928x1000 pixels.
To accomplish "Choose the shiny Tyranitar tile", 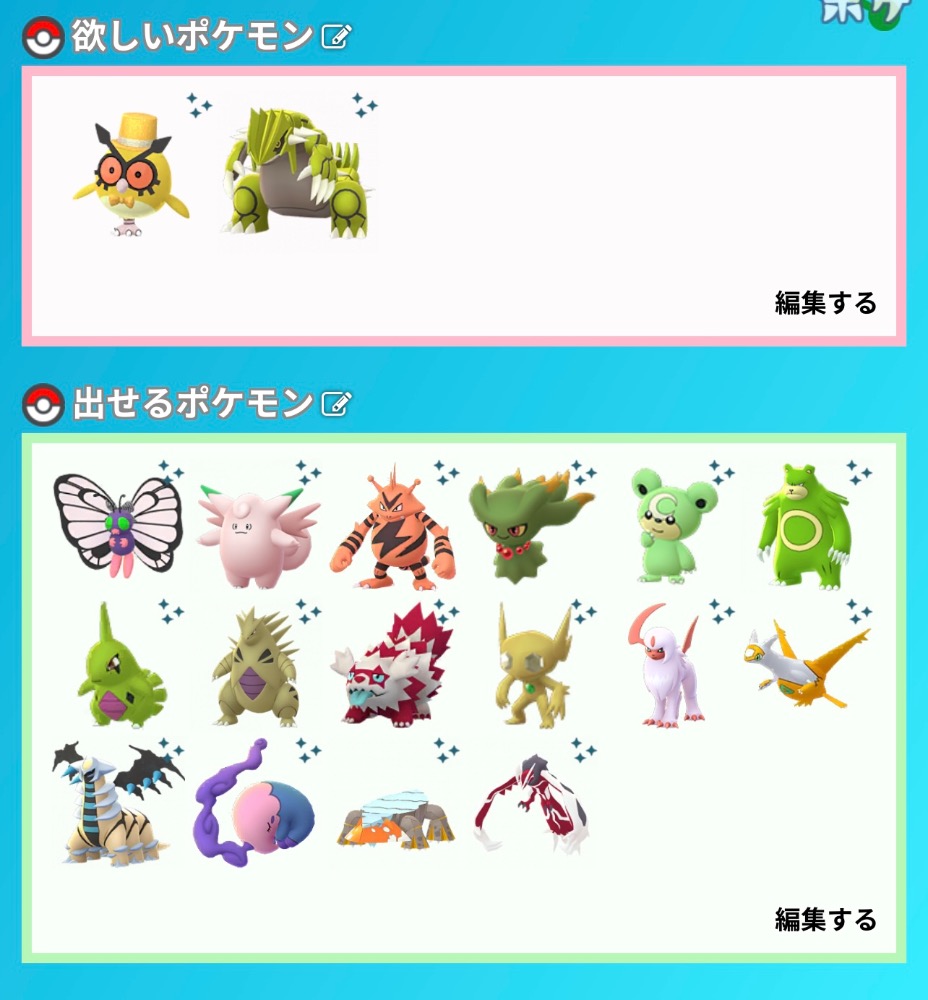I will tap(255, 664).
